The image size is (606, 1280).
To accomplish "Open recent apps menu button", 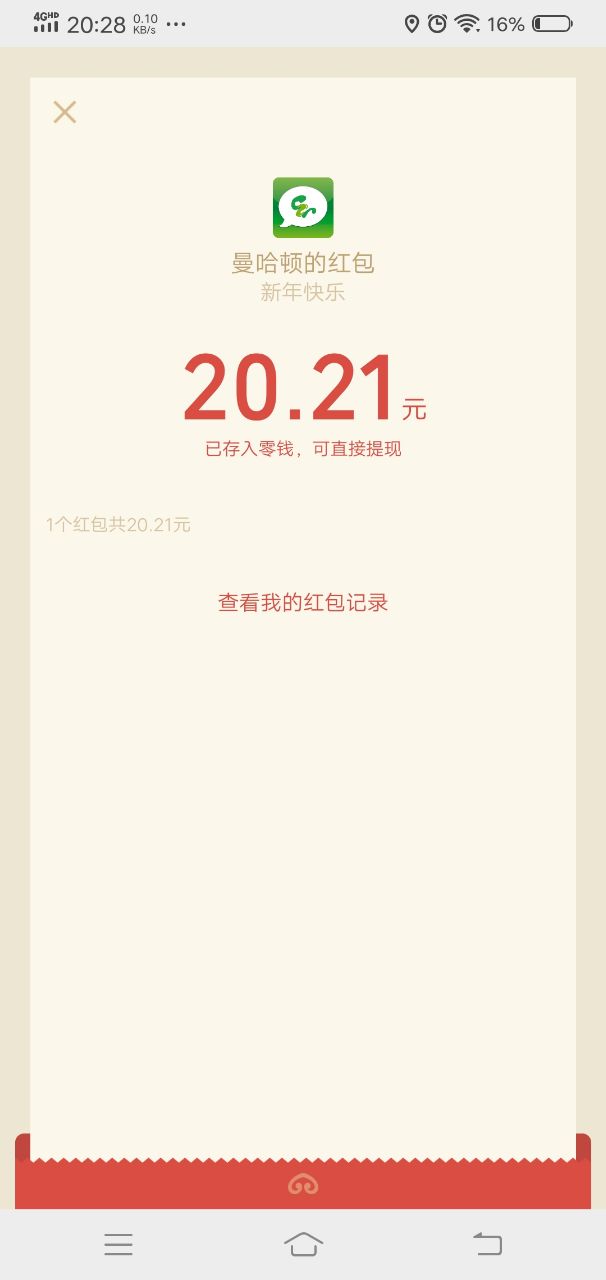I will [x=118, y=1244].
